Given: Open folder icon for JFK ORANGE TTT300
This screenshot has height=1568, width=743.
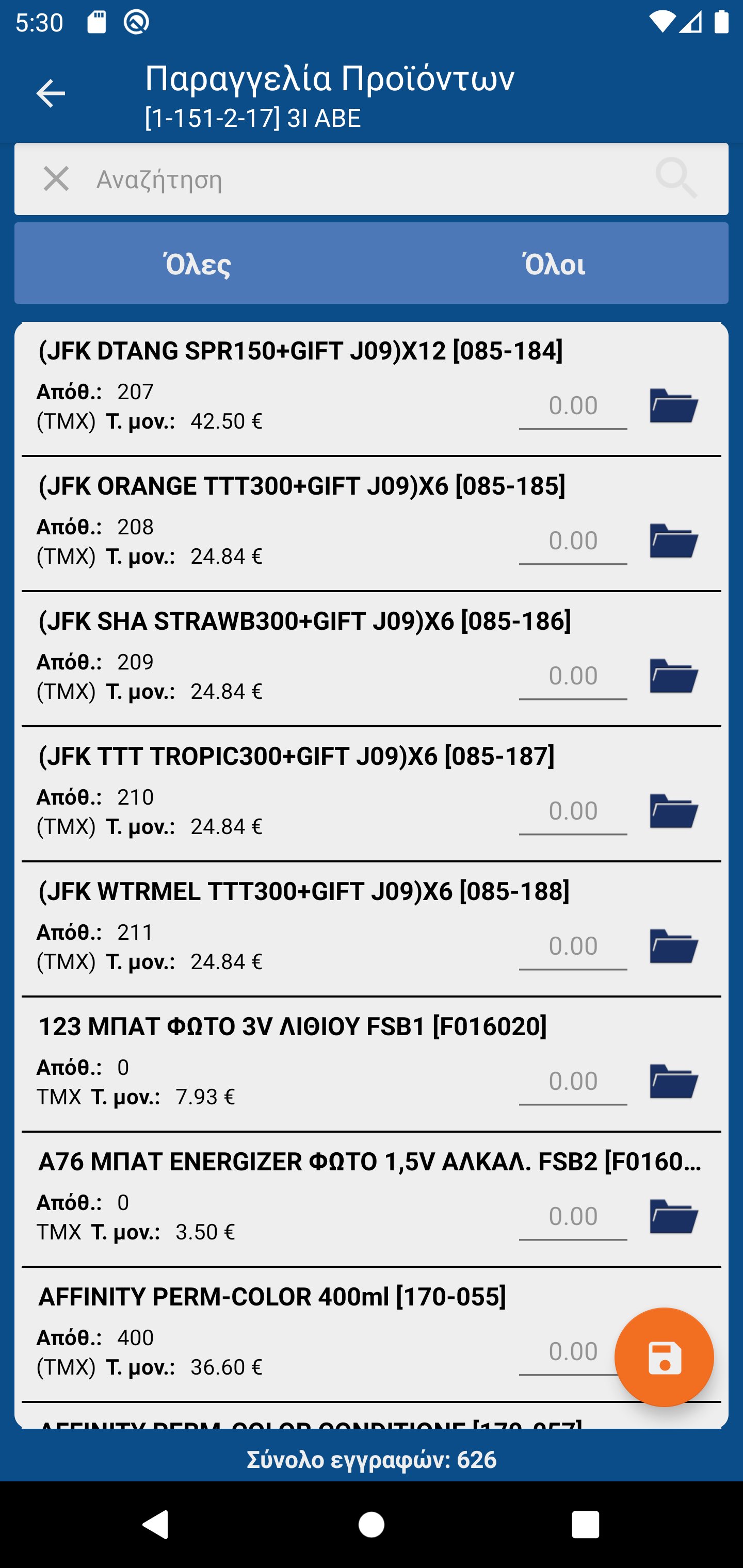Looking at the screenshot, I should coord(673,541).
